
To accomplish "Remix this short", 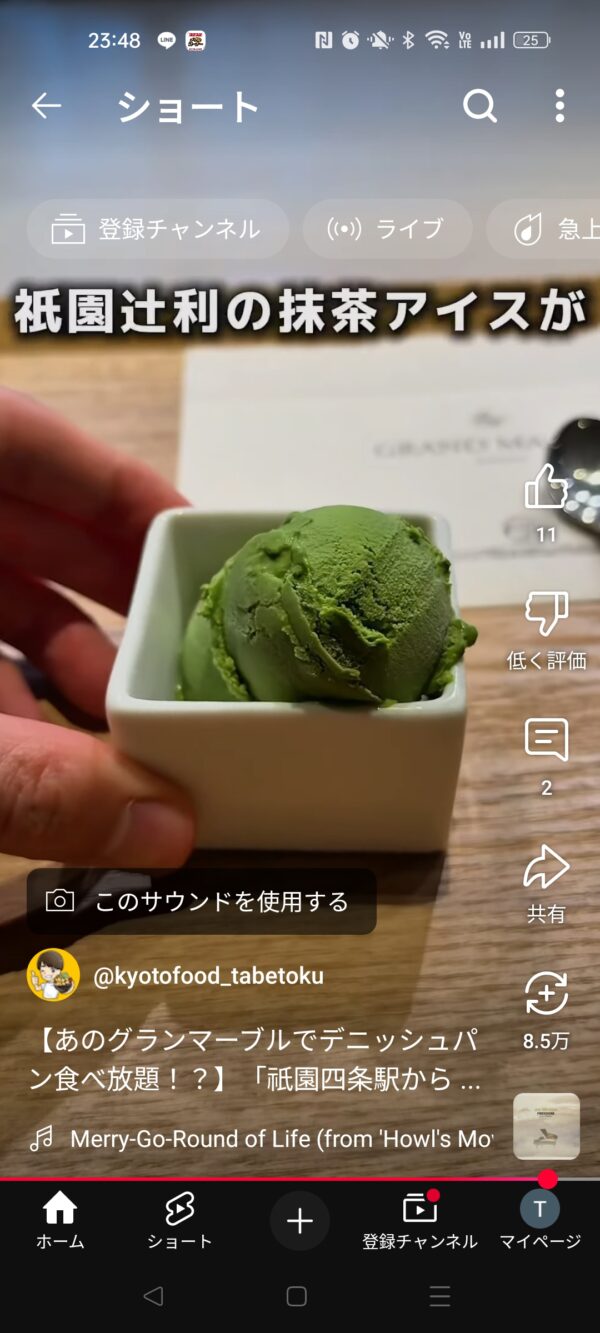I will [546, 994].
